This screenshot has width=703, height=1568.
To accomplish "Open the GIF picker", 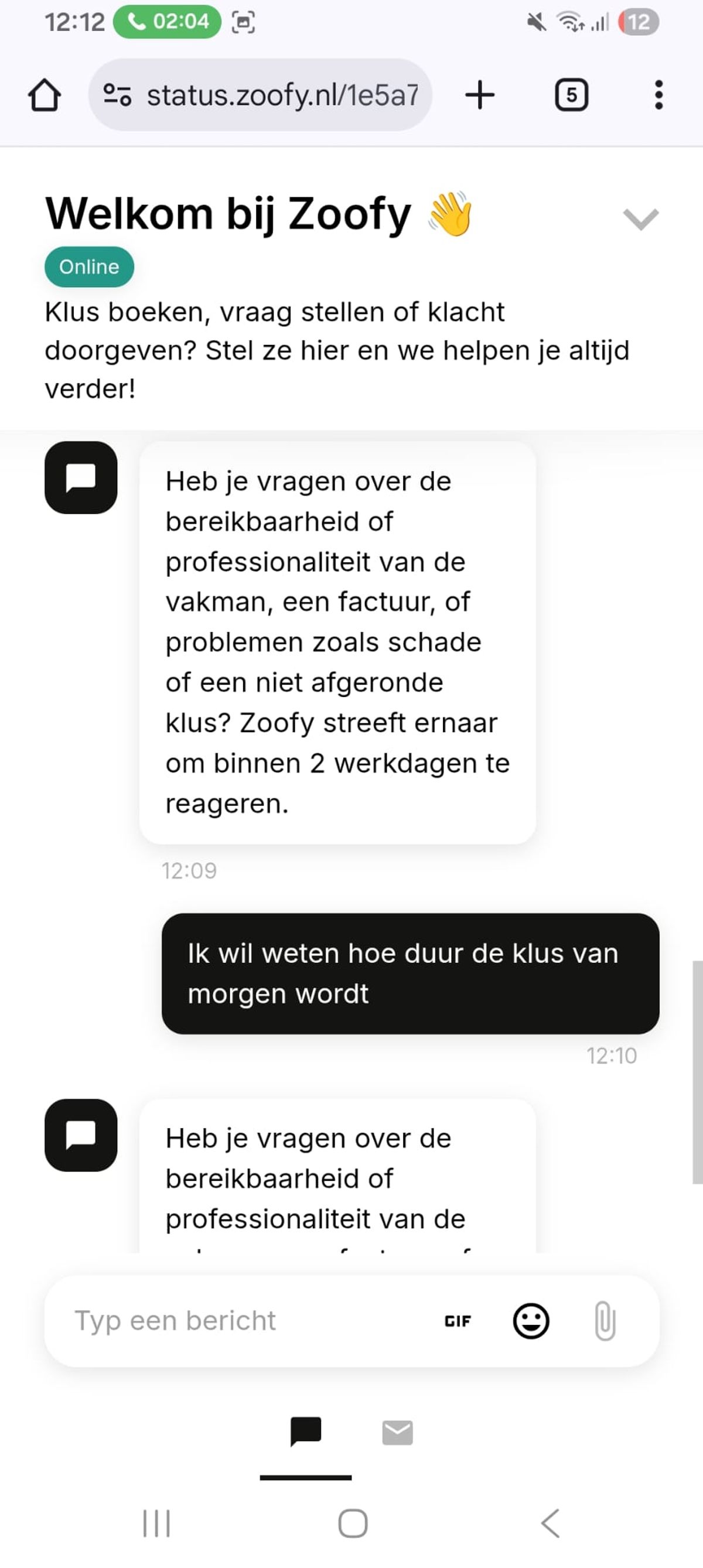I will 458,1321.
